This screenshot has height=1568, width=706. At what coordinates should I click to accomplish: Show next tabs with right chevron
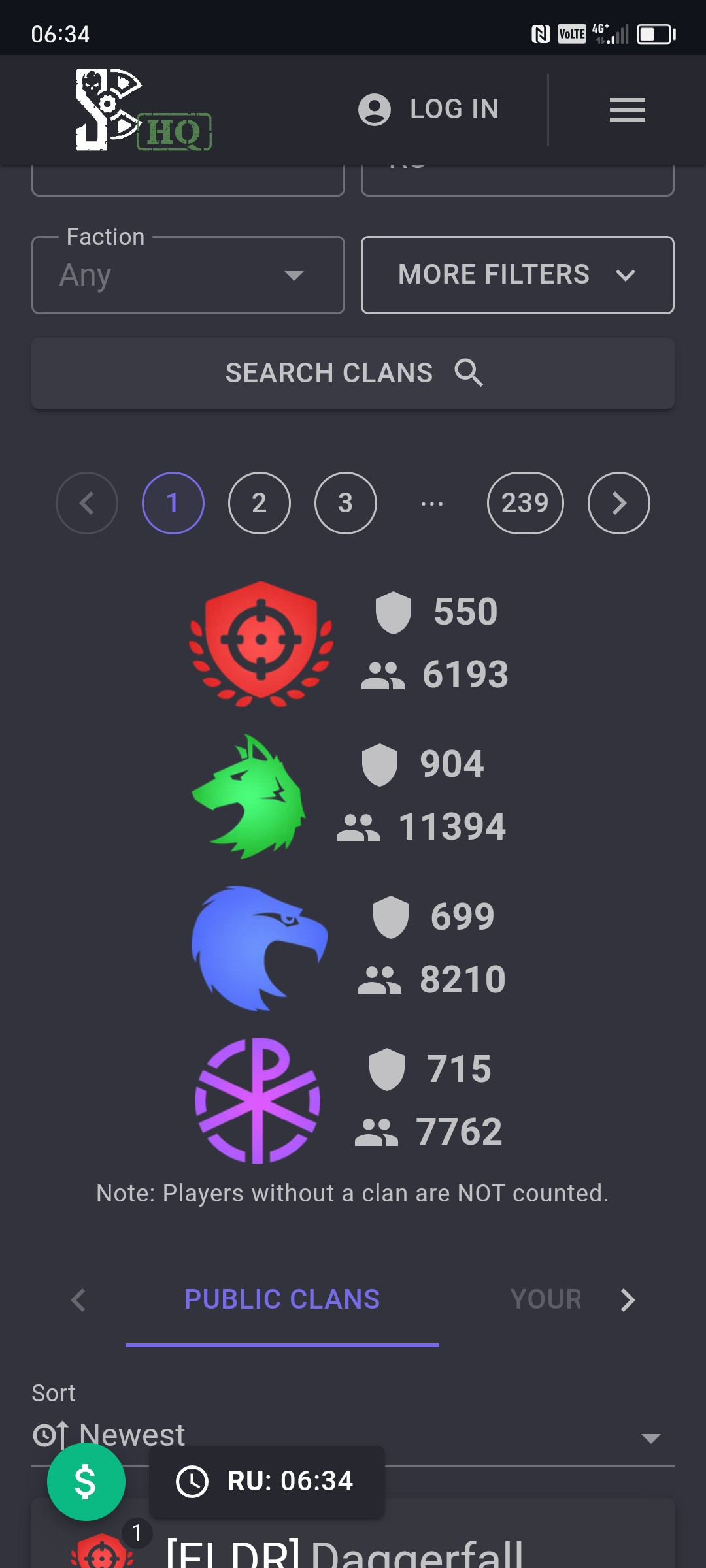coord(628,1300)
